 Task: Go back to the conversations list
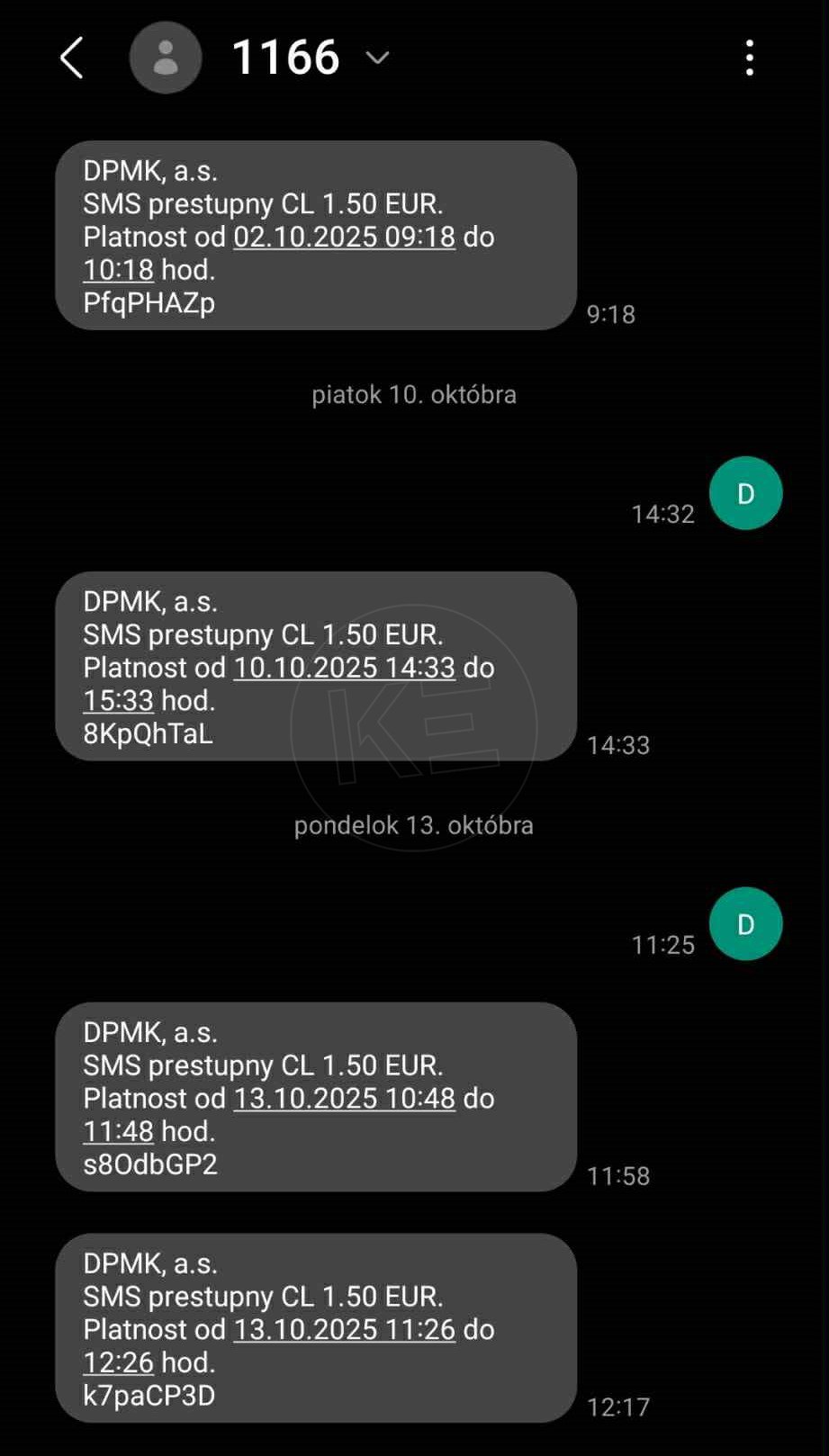(x=72, y=58)
